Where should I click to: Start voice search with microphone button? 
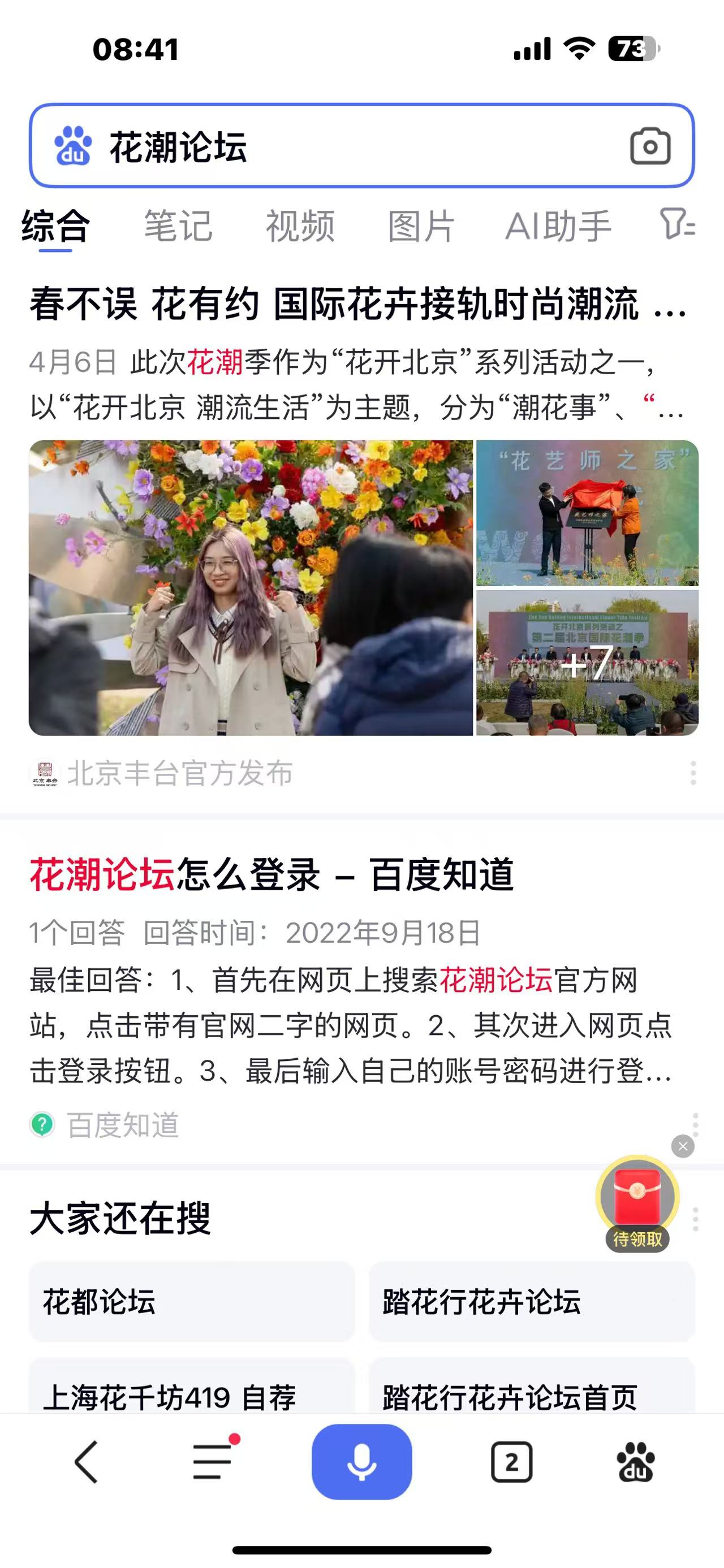click(x=361, y=1462)
